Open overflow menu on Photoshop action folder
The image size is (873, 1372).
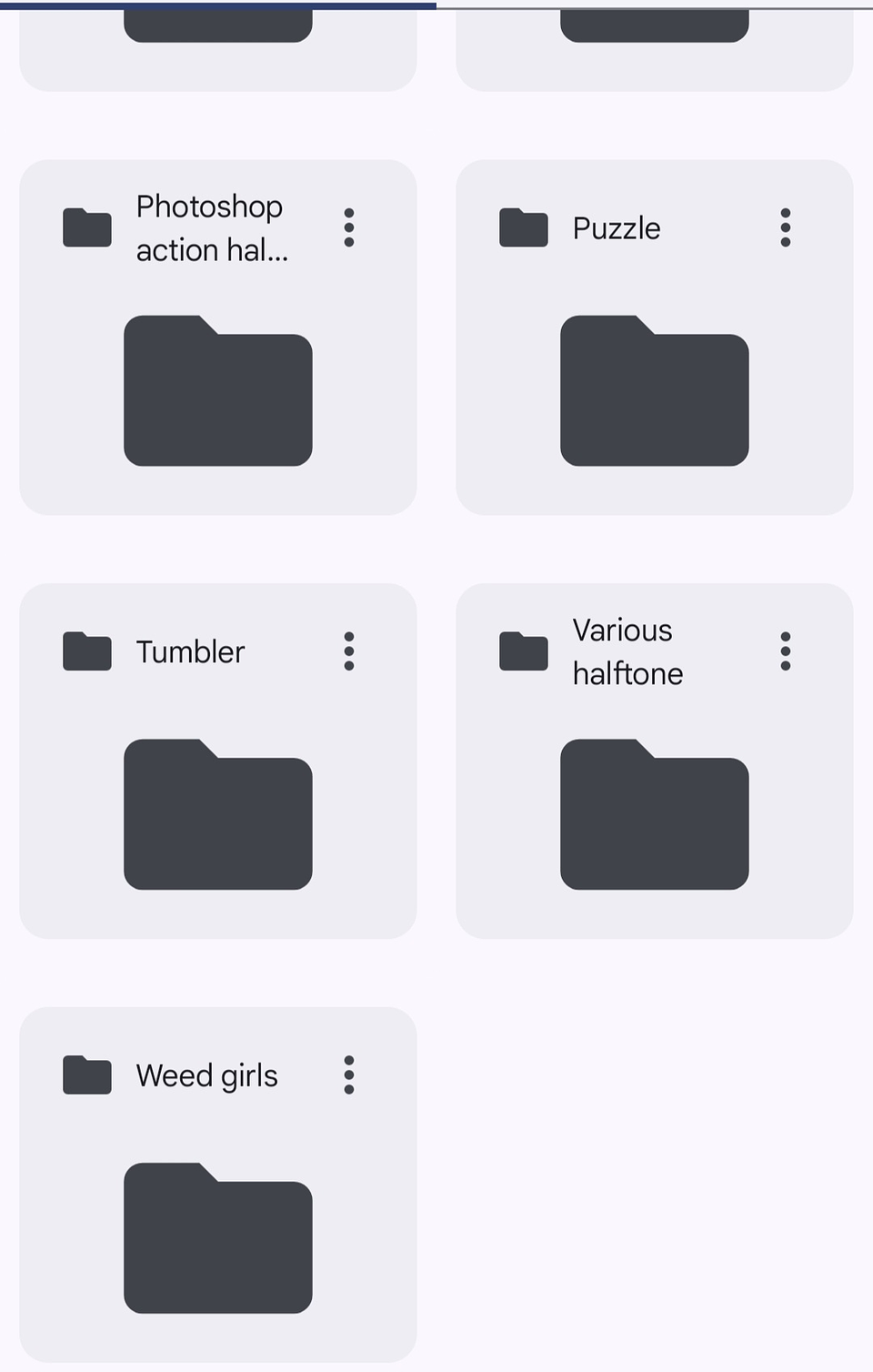(x=348, y=227)
